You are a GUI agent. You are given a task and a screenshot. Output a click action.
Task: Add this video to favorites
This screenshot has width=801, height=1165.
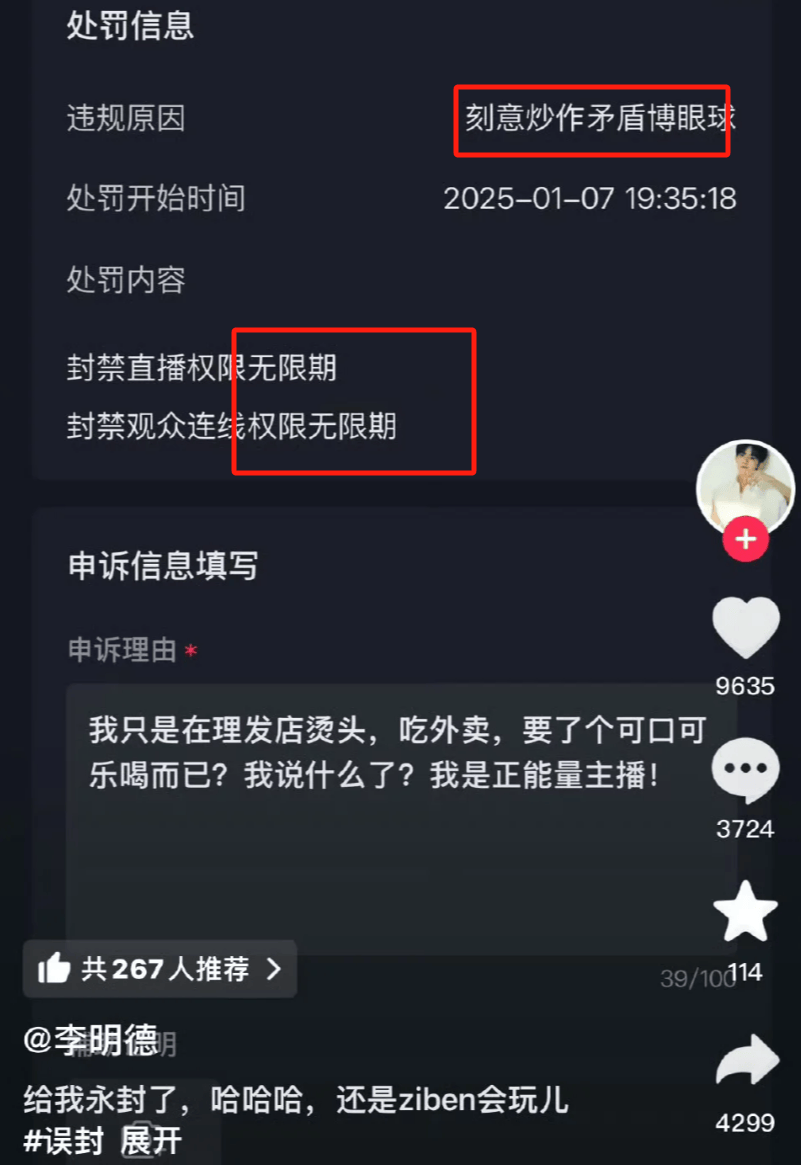click(x=745, y=912)
